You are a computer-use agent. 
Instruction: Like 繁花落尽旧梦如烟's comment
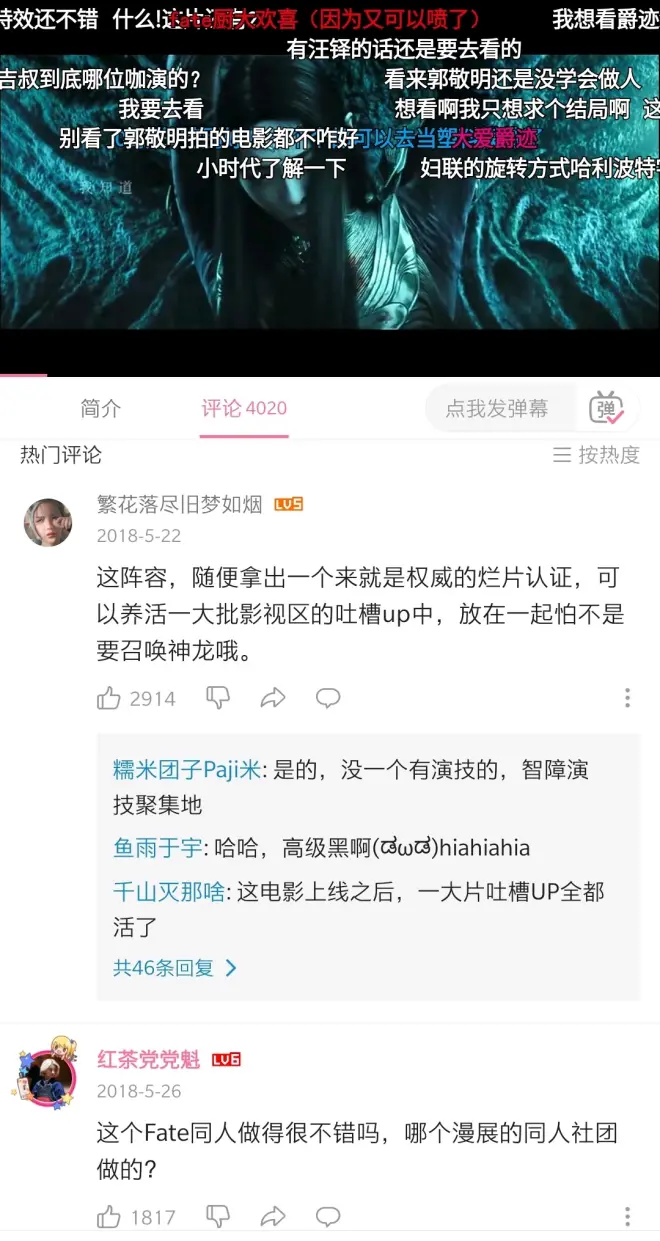[109, 698]
